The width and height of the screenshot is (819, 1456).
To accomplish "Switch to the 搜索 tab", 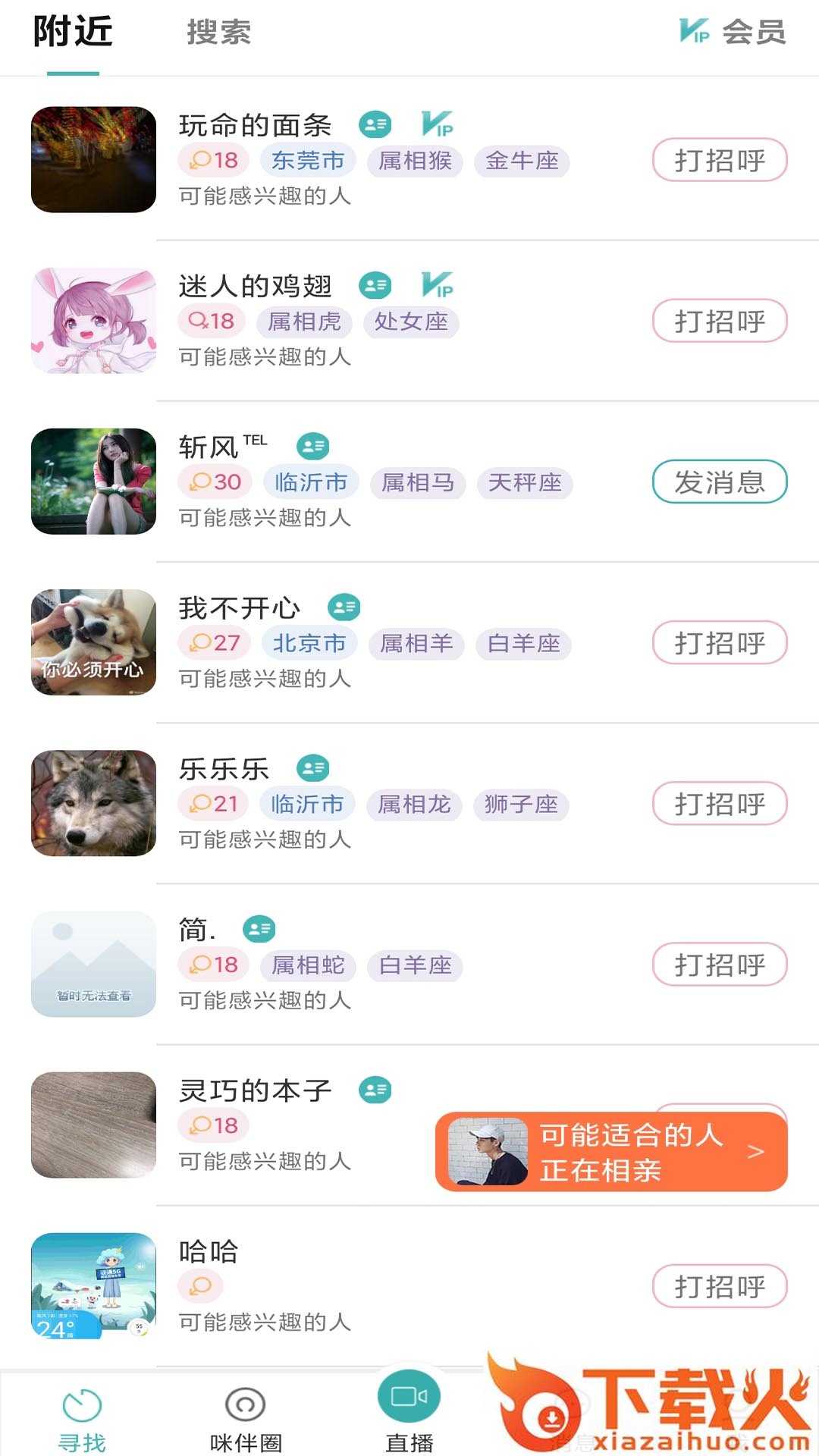I will click(x=218, y=33).
